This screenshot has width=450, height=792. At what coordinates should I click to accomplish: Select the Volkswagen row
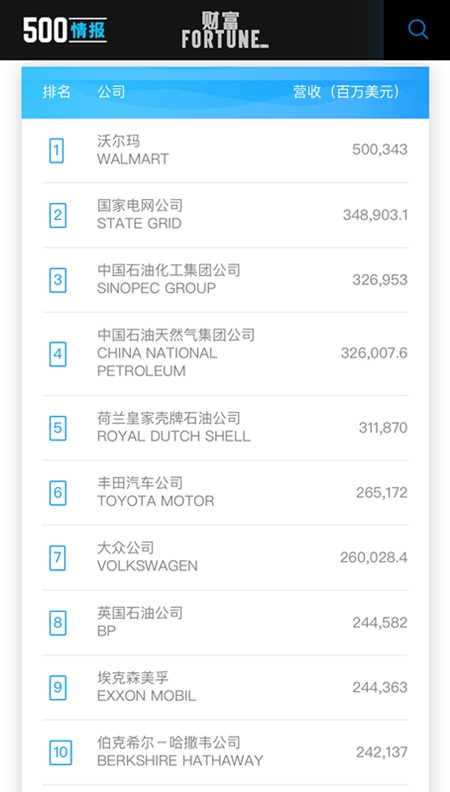coord(225,558)
